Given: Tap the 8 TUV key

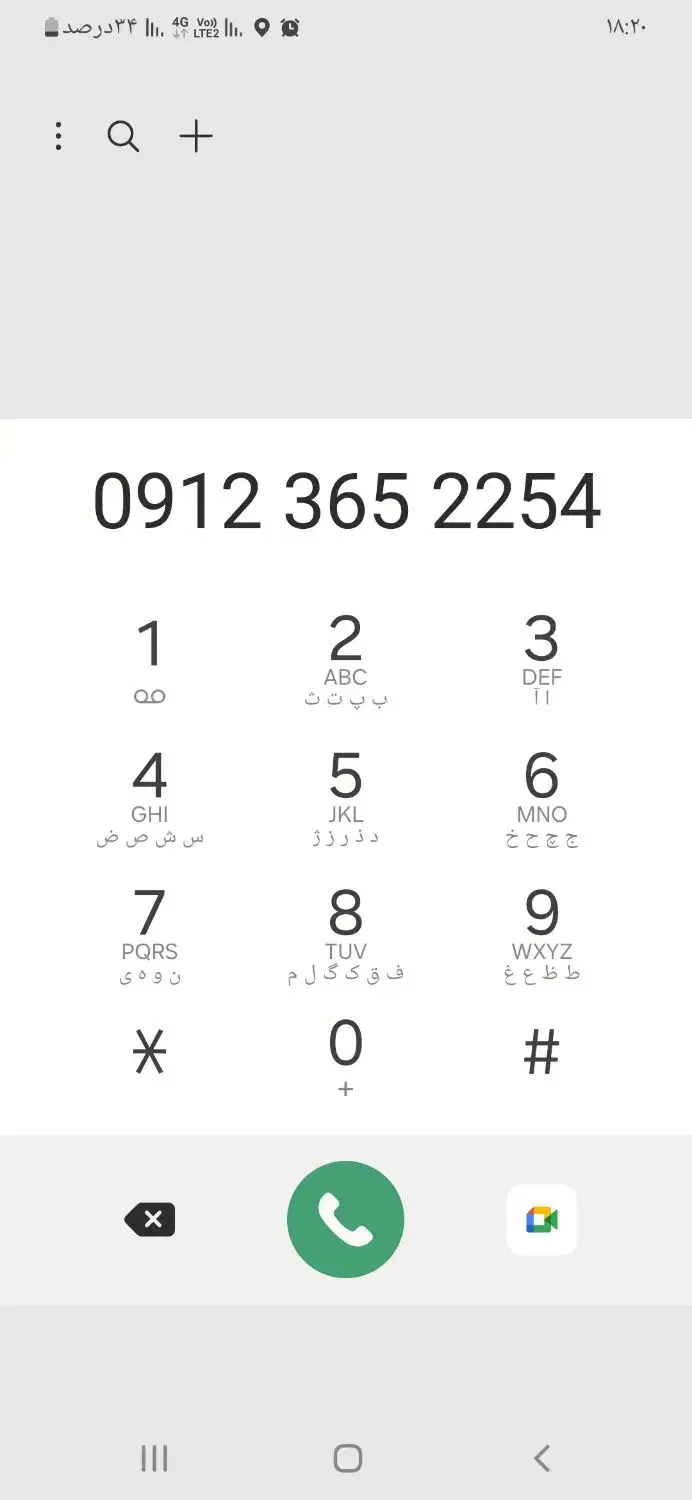Looking at the screenshot, I should point(345,934).
